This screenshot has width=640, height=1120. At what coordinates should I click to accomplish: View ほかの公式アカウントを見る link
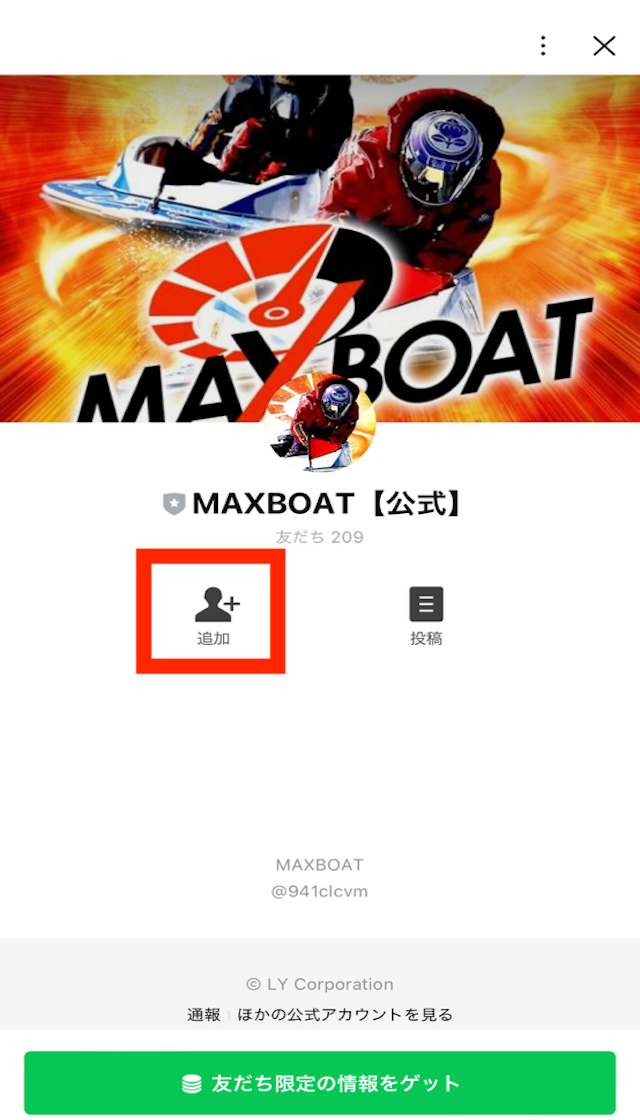coord(344,1014)
